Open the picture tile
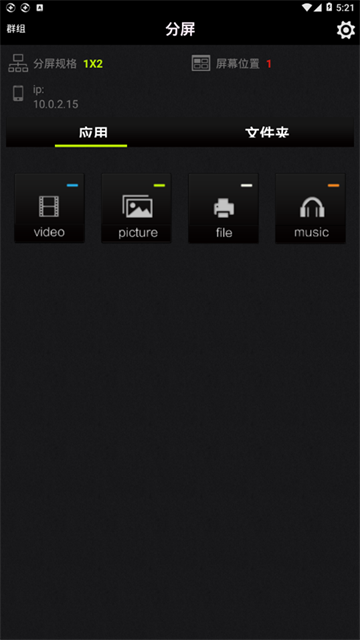The width and height of the screenshot is (360, 640). pyautogui.click(x=136, y=208)
